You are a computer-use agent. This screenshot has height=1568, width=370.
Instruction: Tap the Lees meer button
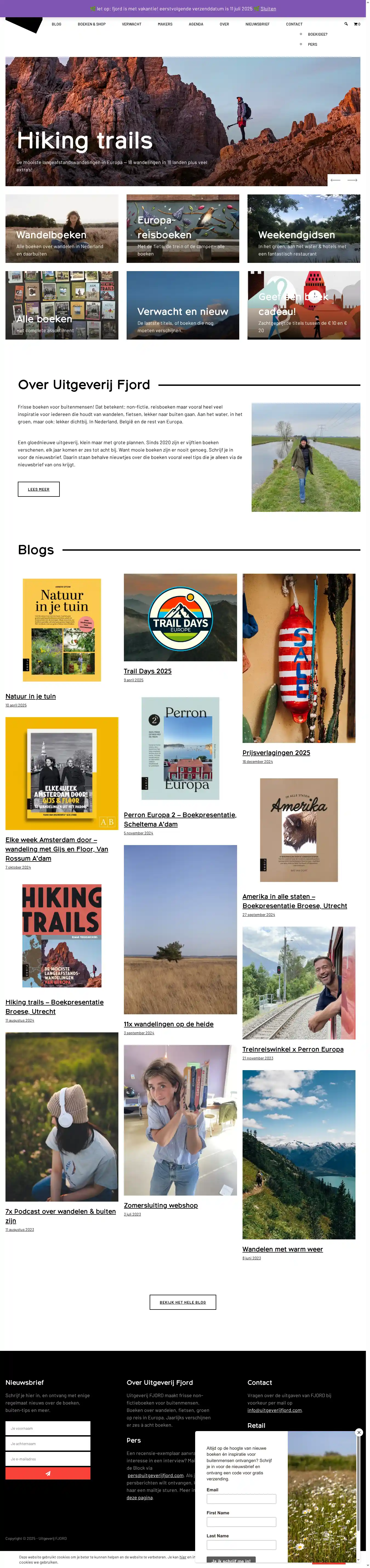pos(38,489)
